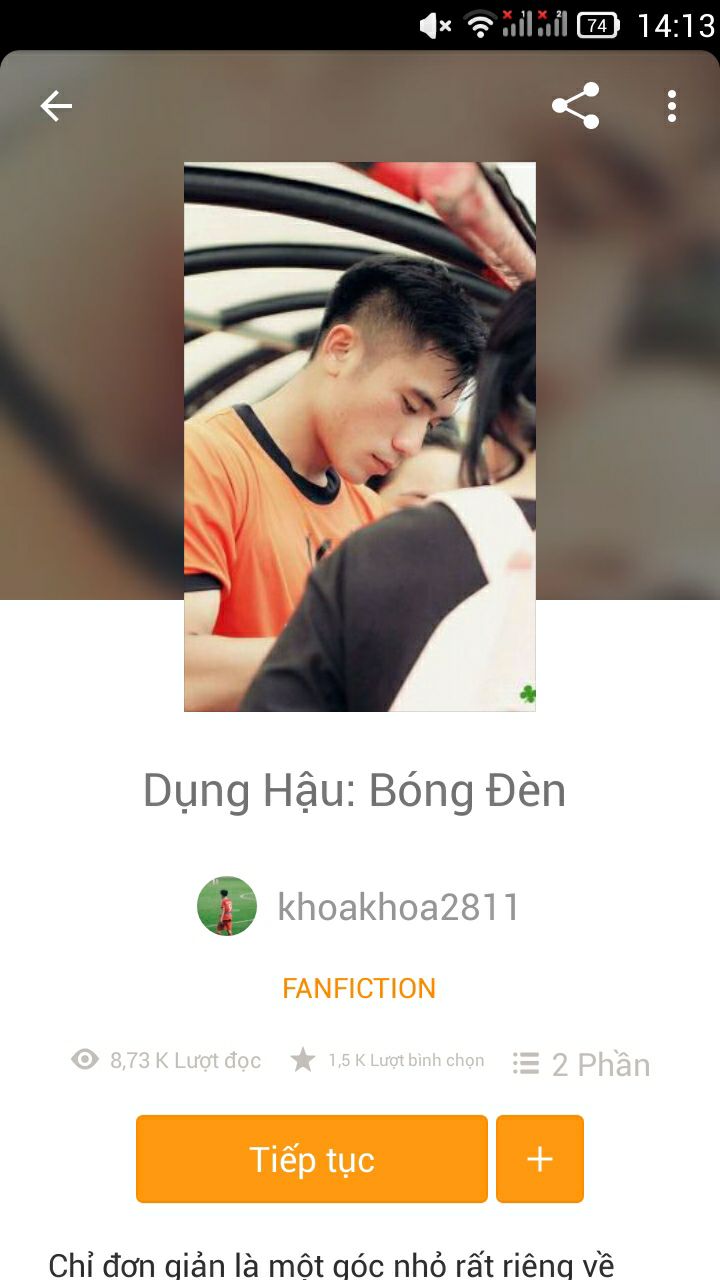Viewport: 720px width, 1280px height.
Task: Share this story
Action: point(576,106)
